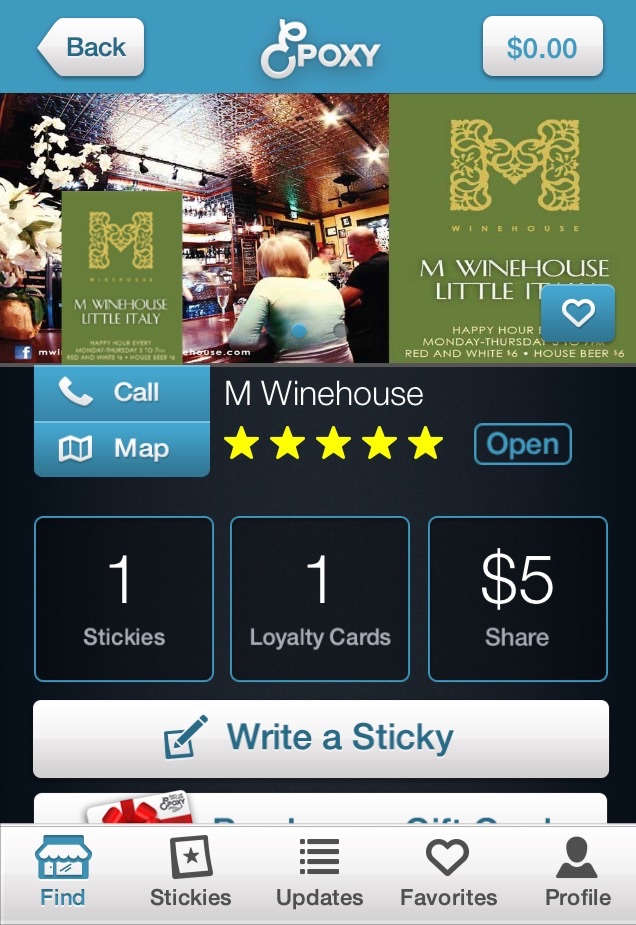Go to the Favorites tab

click(x=448, y=873)
